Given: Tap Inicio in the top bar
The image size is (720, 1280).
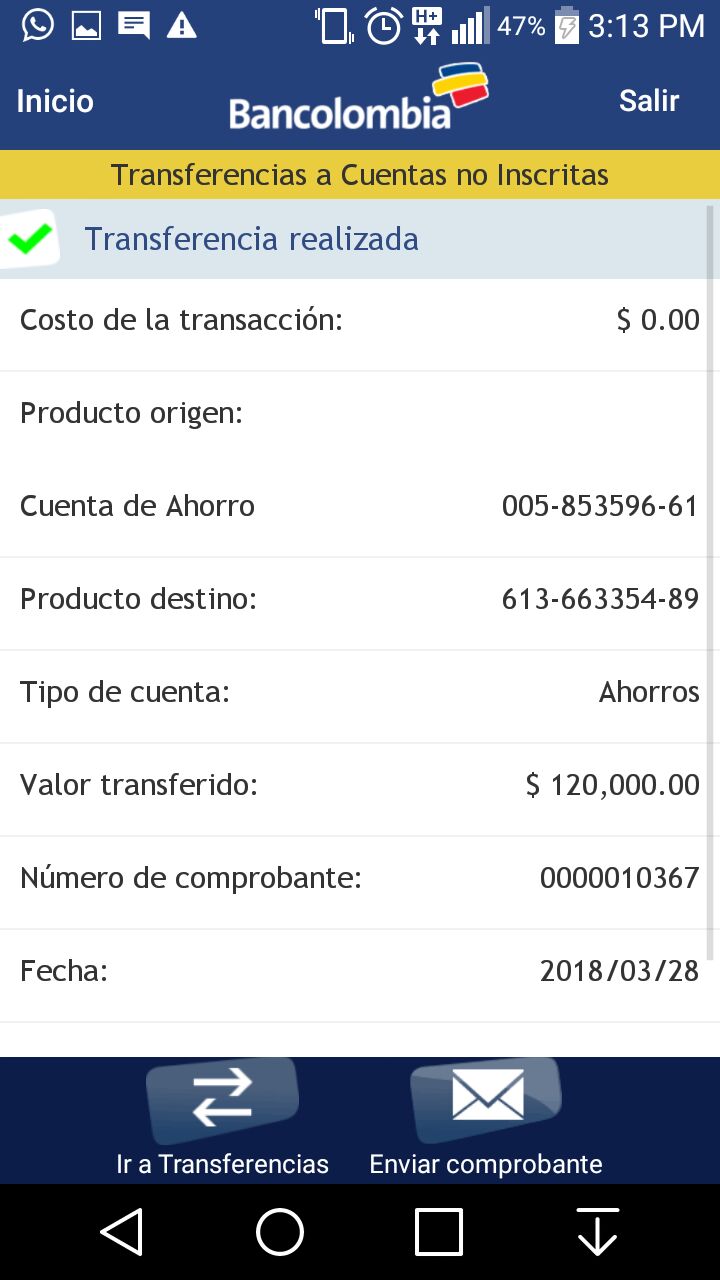Looking at the screenshot, I should (x=55, y=101).
